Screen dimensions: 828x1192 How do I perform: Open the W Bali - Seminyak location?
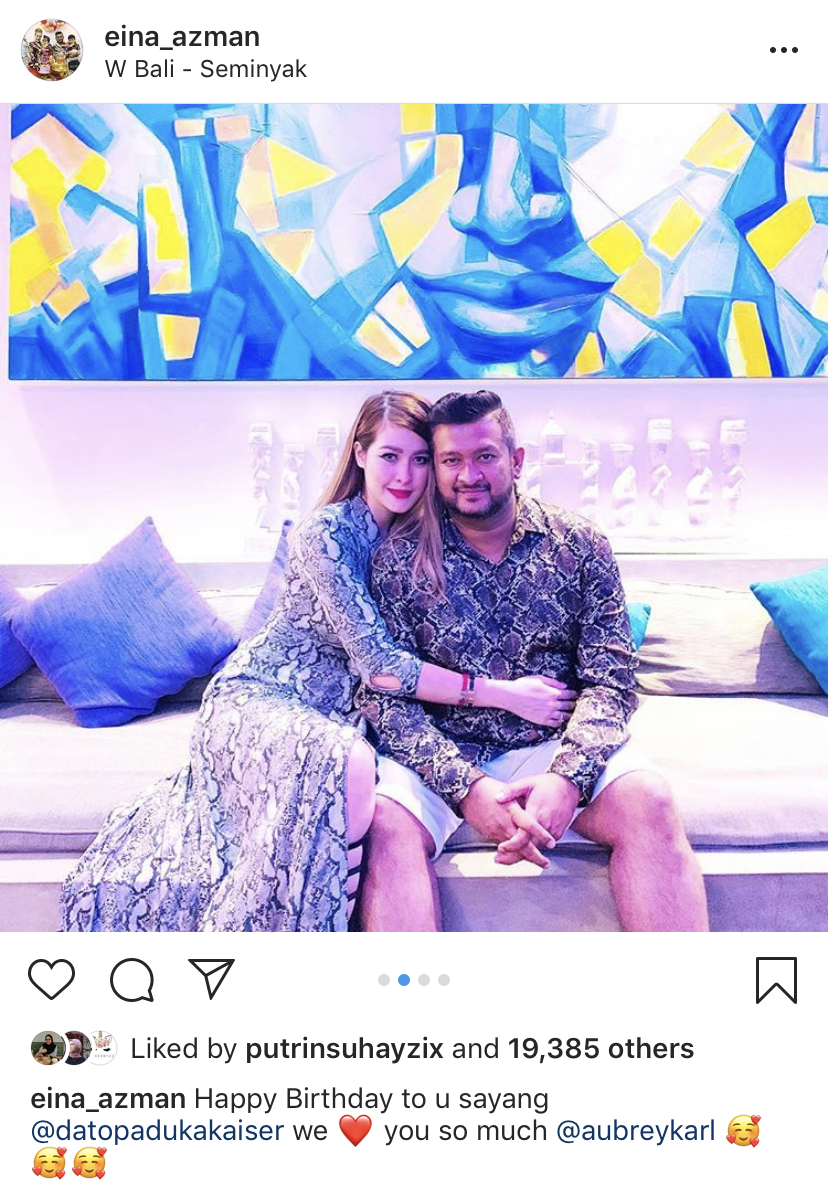205,69
